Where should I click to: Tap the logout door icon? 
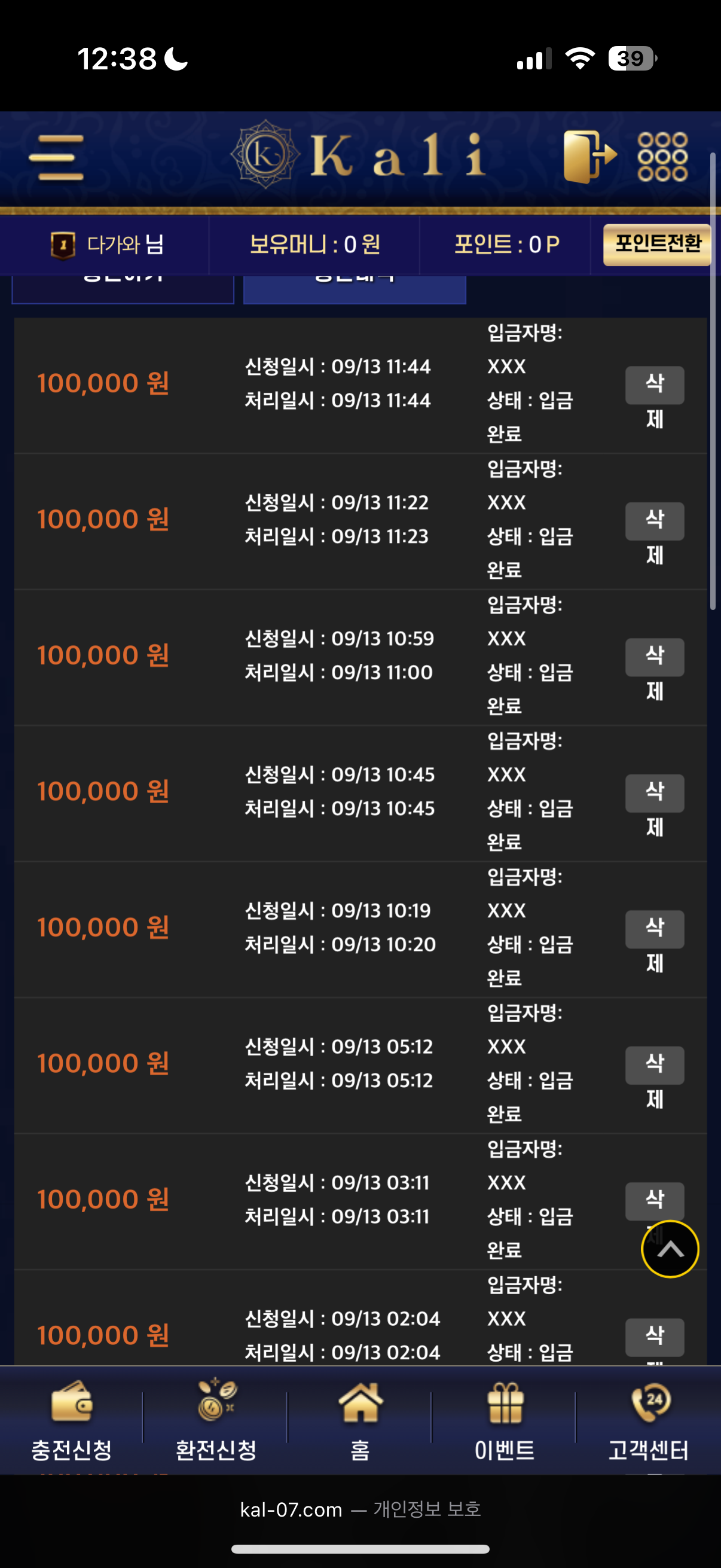(589, 157)
